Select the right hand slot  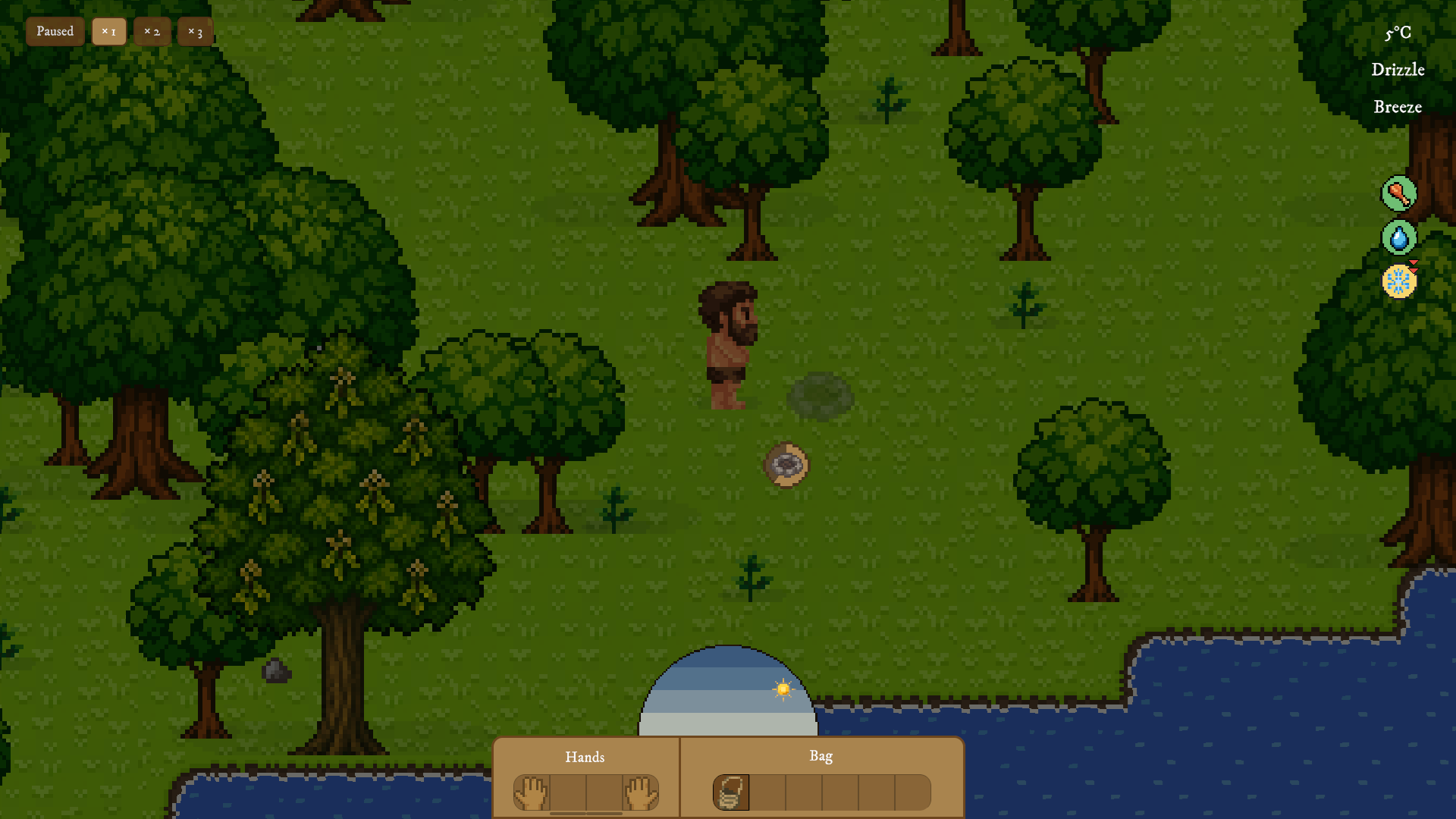[641, 792]
